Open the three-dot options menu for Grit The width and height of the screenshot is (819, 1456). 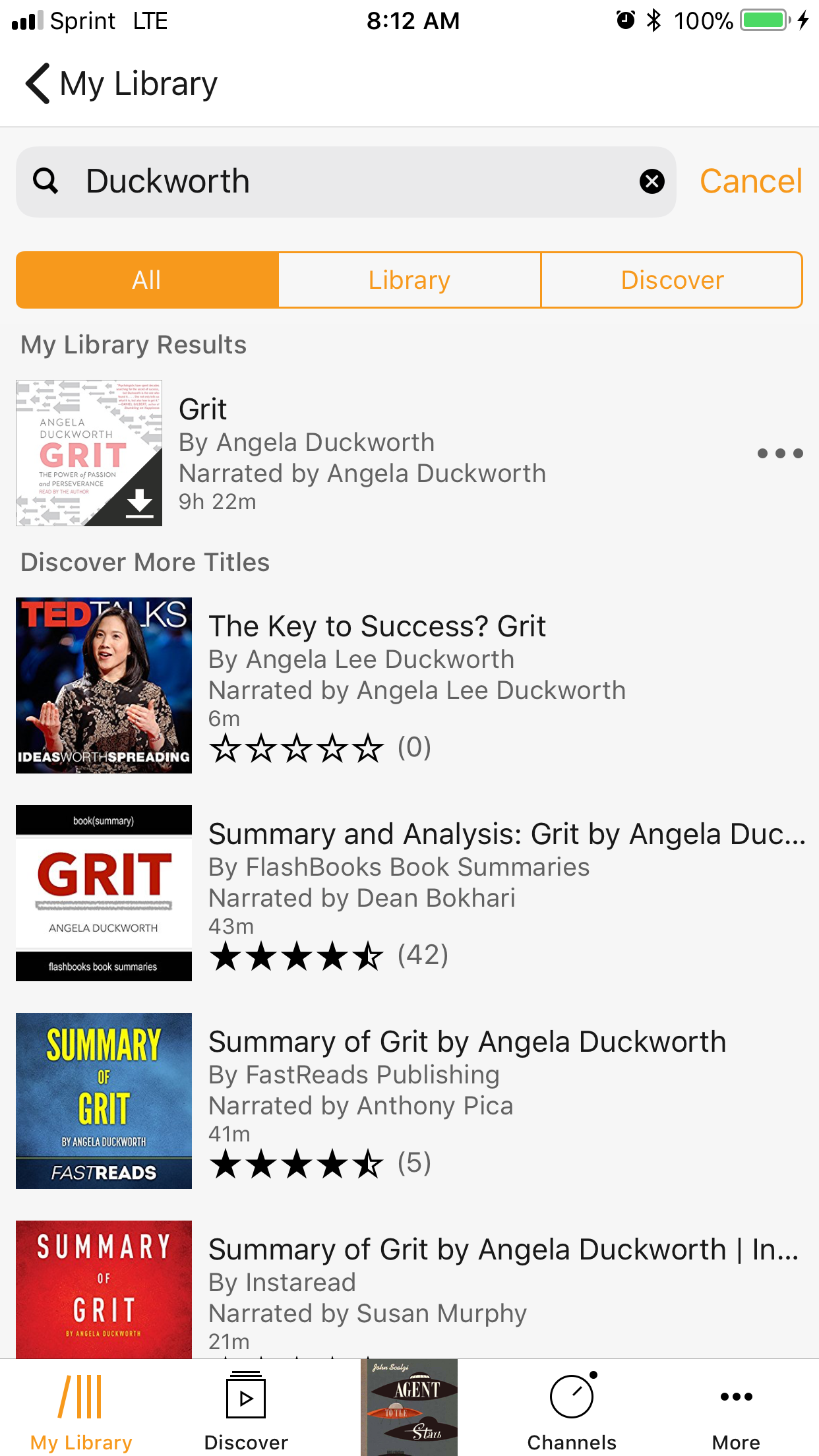coord(779,454)
